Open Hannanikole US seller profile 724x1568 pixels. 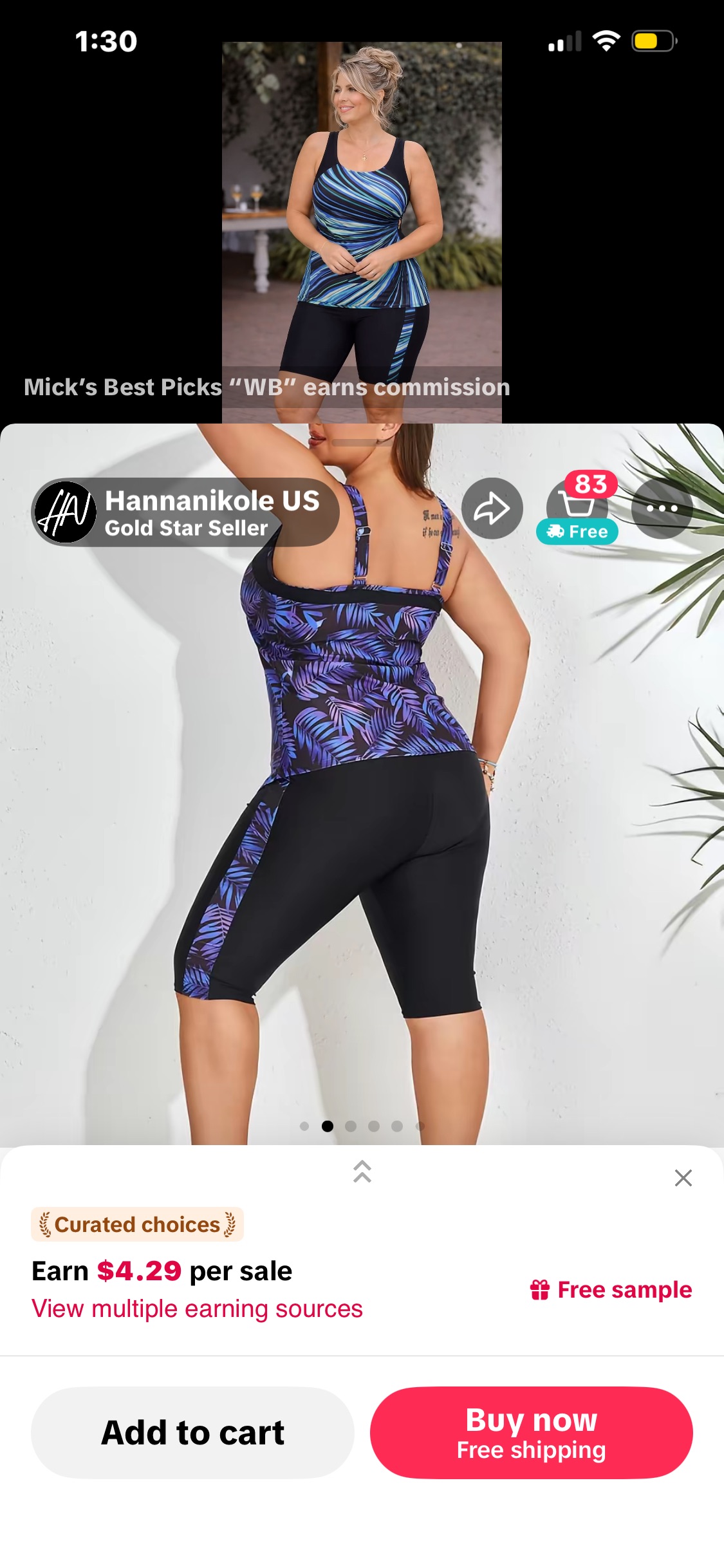coord(185,512)
